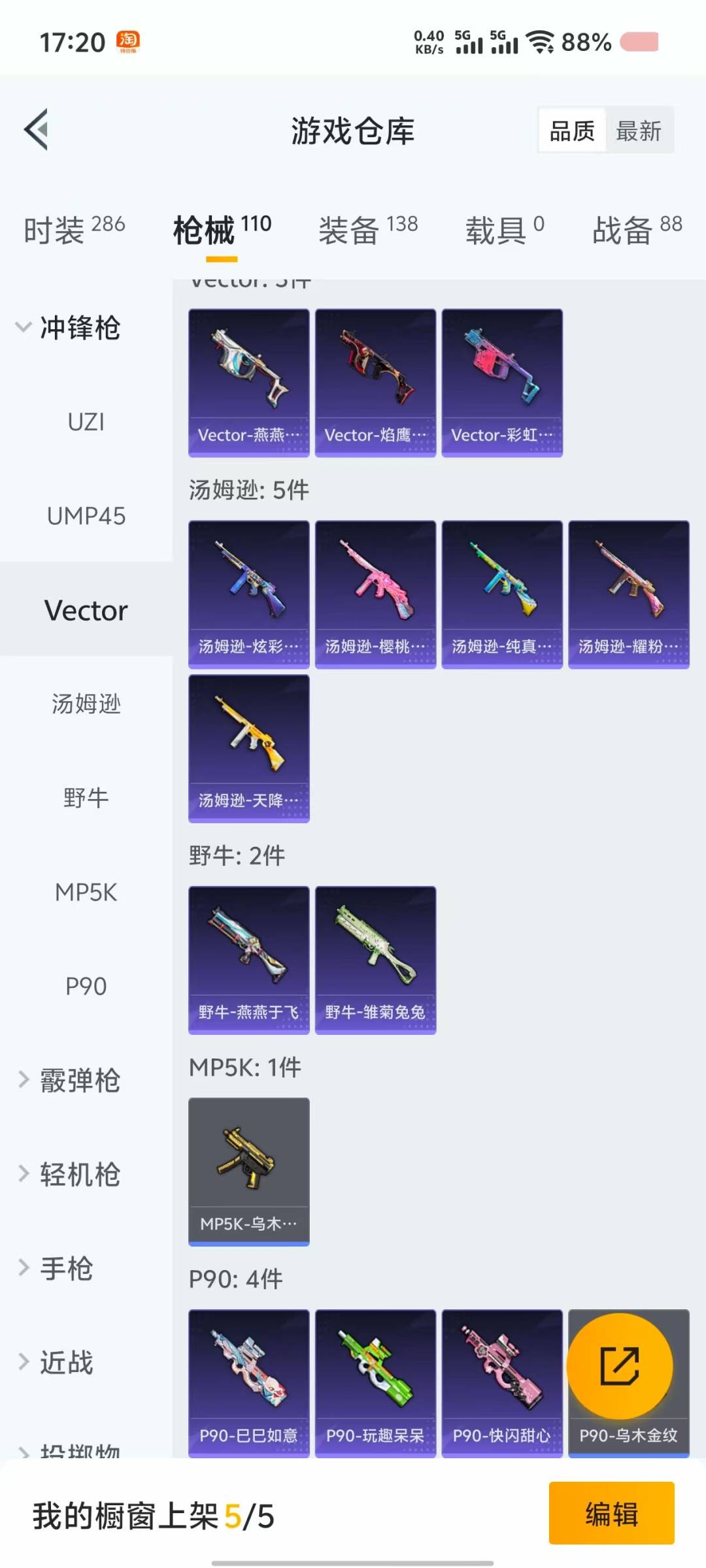Switch to the 时装 tab
Viewport: 706px width, 1568px height.
[74, 229]
